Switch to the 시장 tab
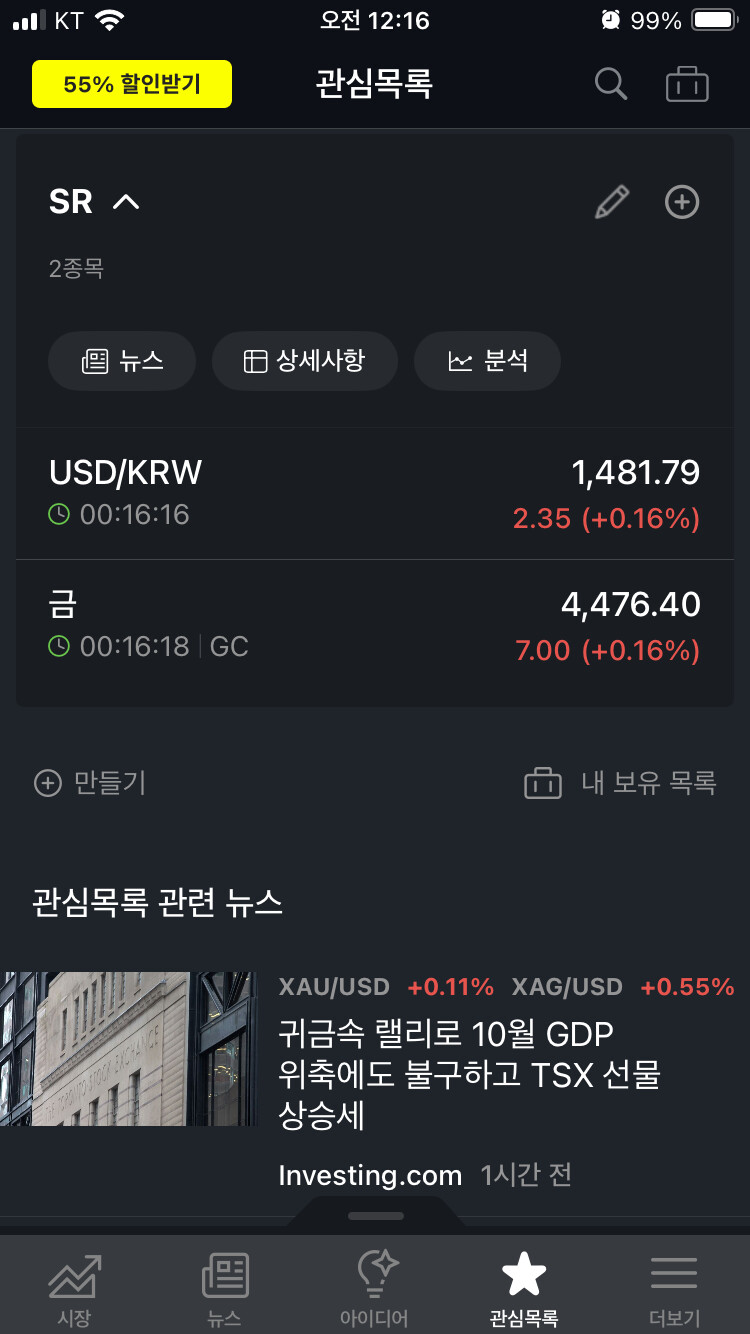The height and width of the screenshot is (1334, 750). coord(74,1289)
